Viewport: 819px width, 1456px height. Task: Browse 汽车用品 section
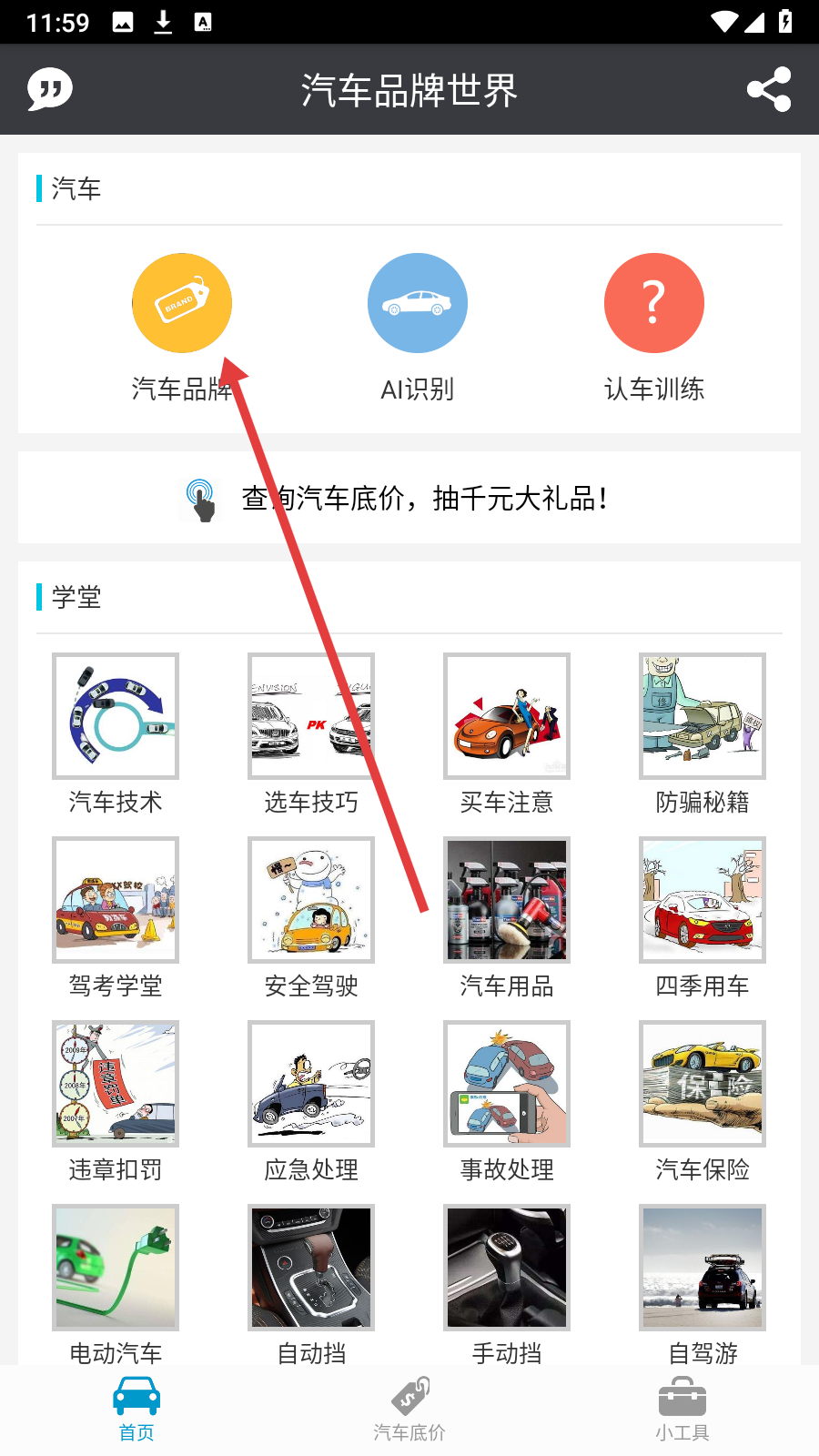(x=507, y=901)
